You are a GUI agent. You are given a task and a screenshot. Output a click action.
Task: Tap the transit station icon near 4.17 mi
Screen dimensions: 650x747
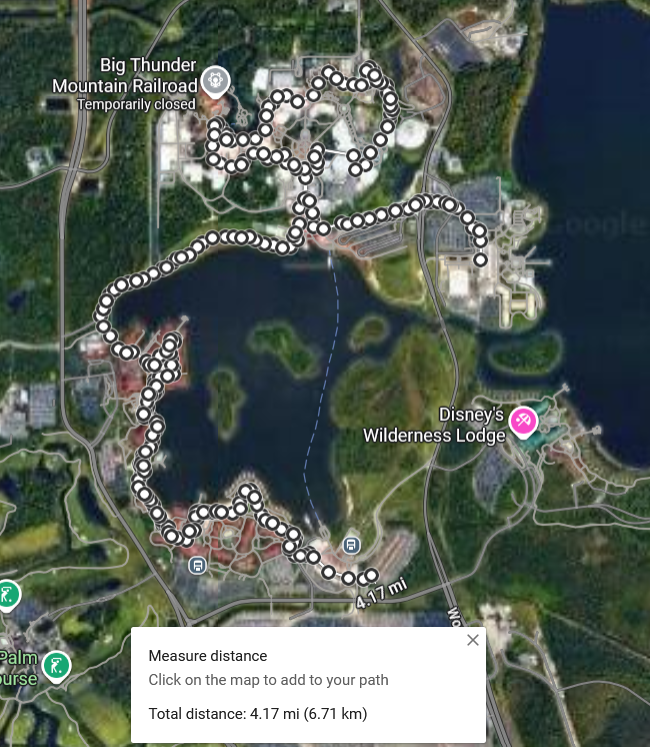point(351,544)
